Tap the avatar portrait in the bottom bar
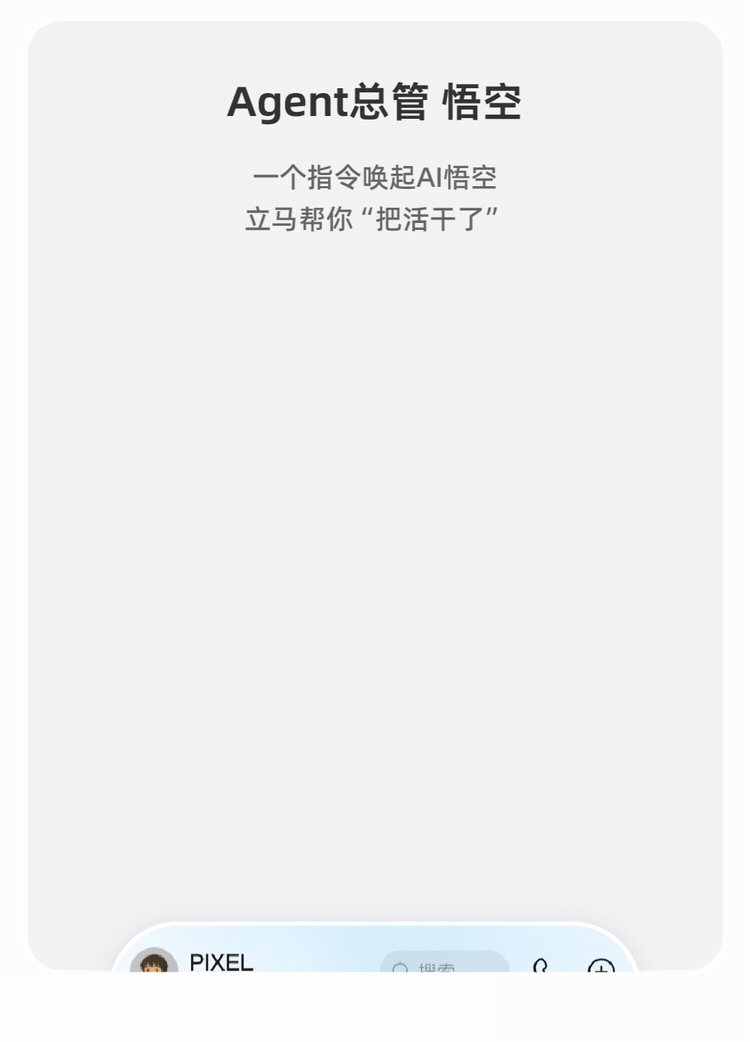The height and width of the screenshot is (1042, 750). [154, 967]
